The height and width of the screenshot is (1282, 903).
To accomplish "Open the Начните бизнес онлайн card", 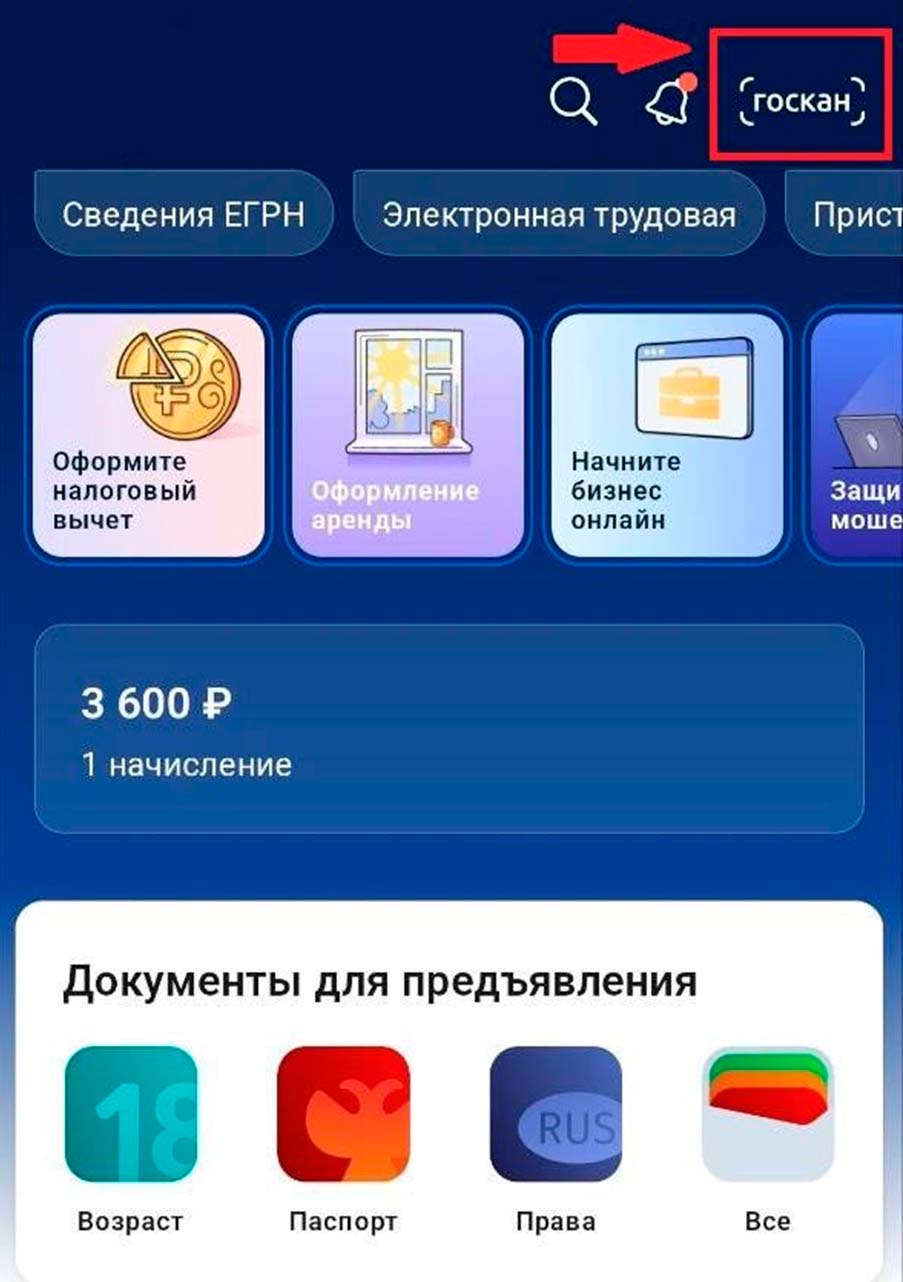I will pyautogui.click(x=665, y=435).
